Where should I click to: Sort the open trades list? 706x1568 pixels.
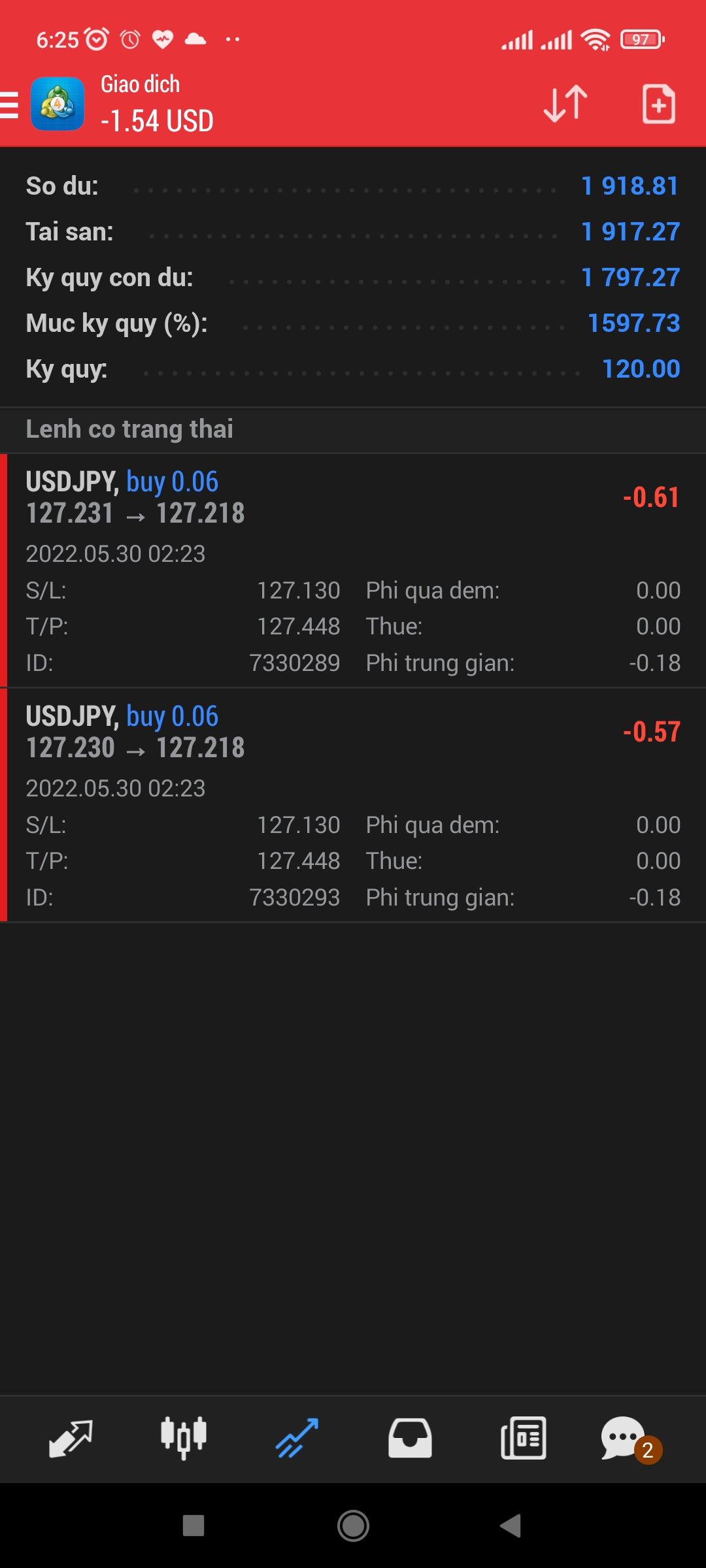pos(565,104)
